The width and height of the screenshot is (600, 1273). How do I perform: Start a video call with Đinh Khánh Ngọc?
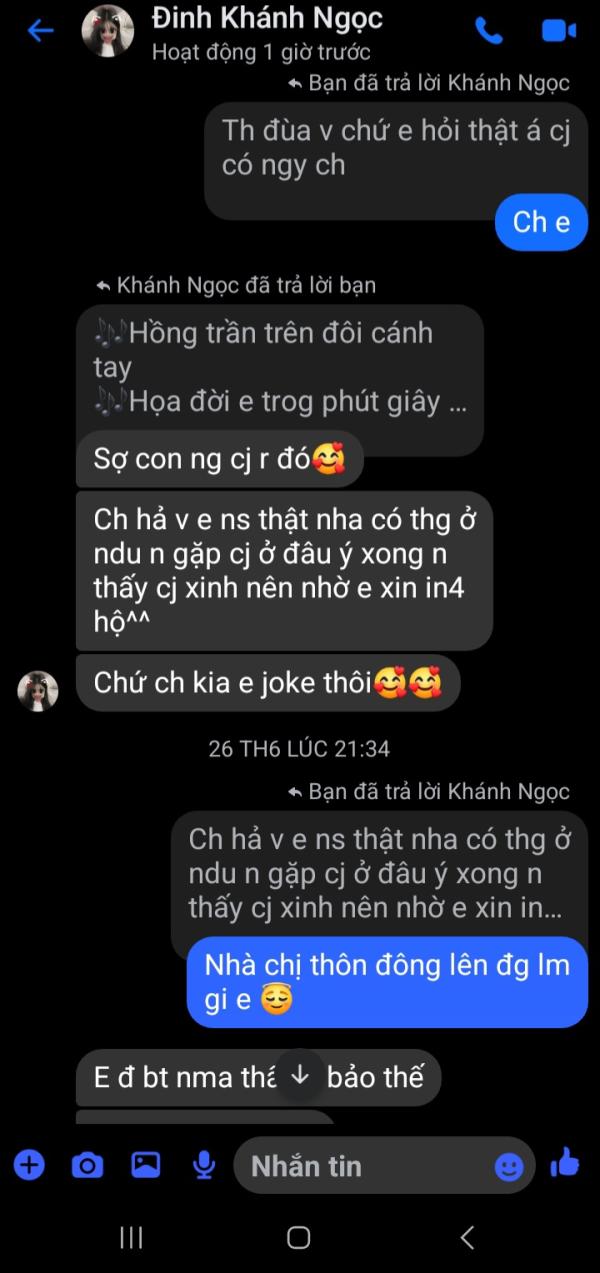pos(559,31)
